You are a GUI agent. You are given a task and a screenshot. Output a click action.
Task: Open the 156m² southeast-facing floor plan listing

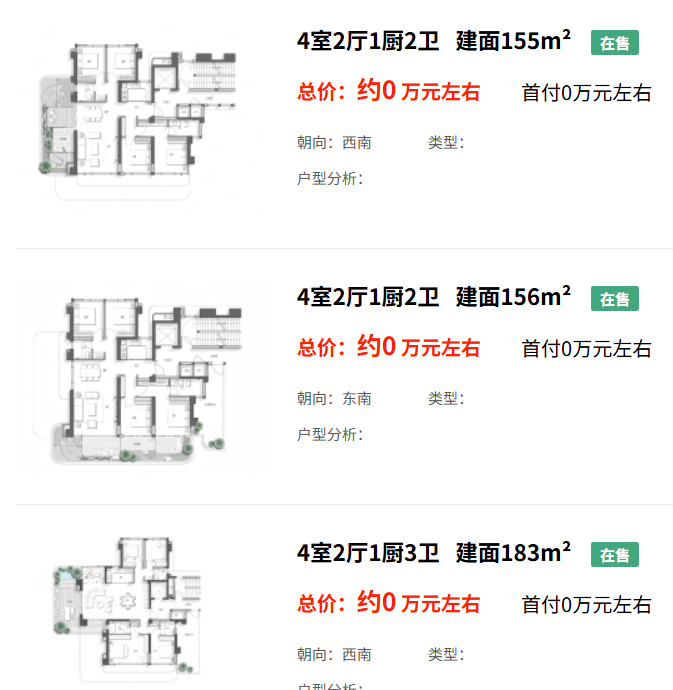point(434,298)
